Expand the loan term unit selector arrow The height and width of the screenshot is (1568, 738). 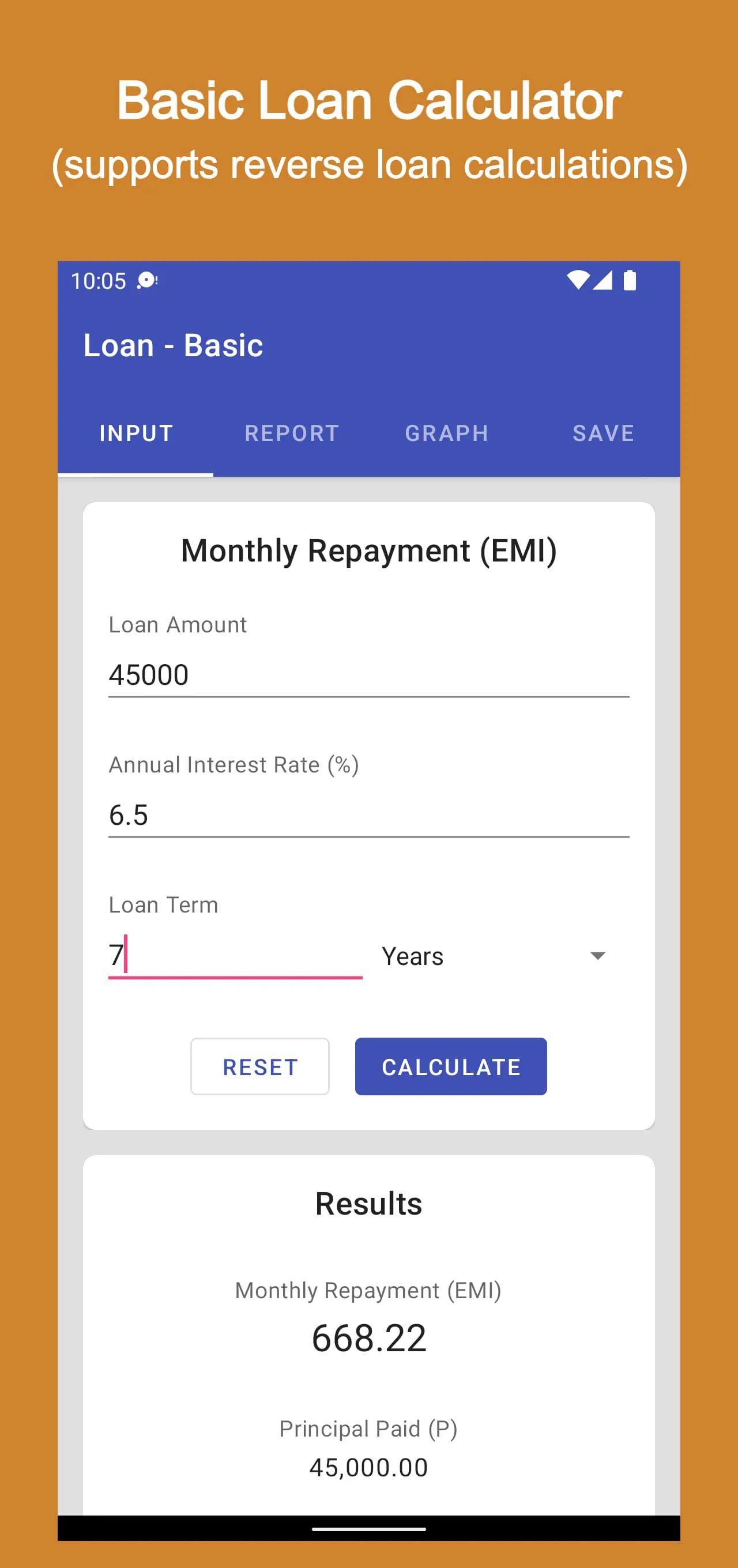[598, 956]
